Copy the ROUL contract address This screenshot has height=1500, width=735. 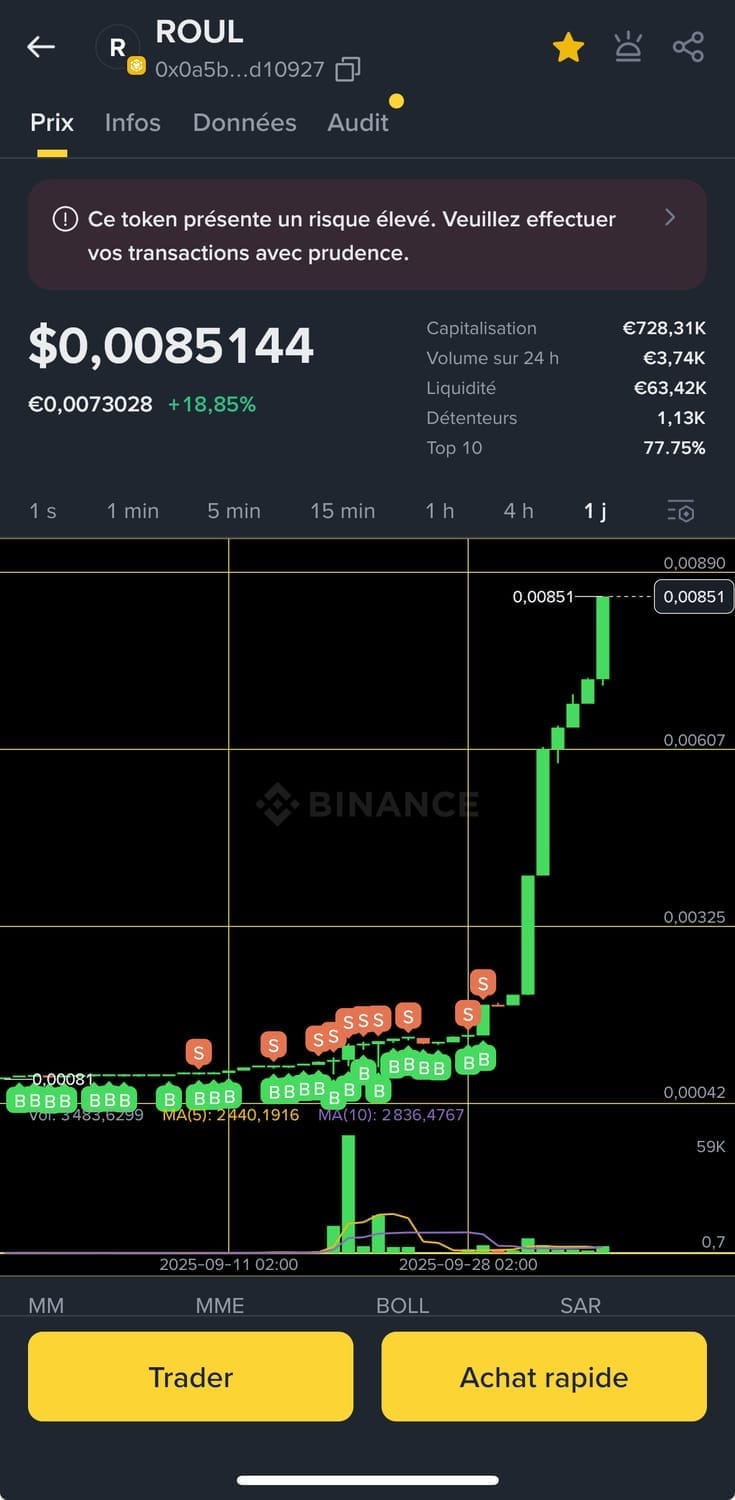[x=348, y=69]
